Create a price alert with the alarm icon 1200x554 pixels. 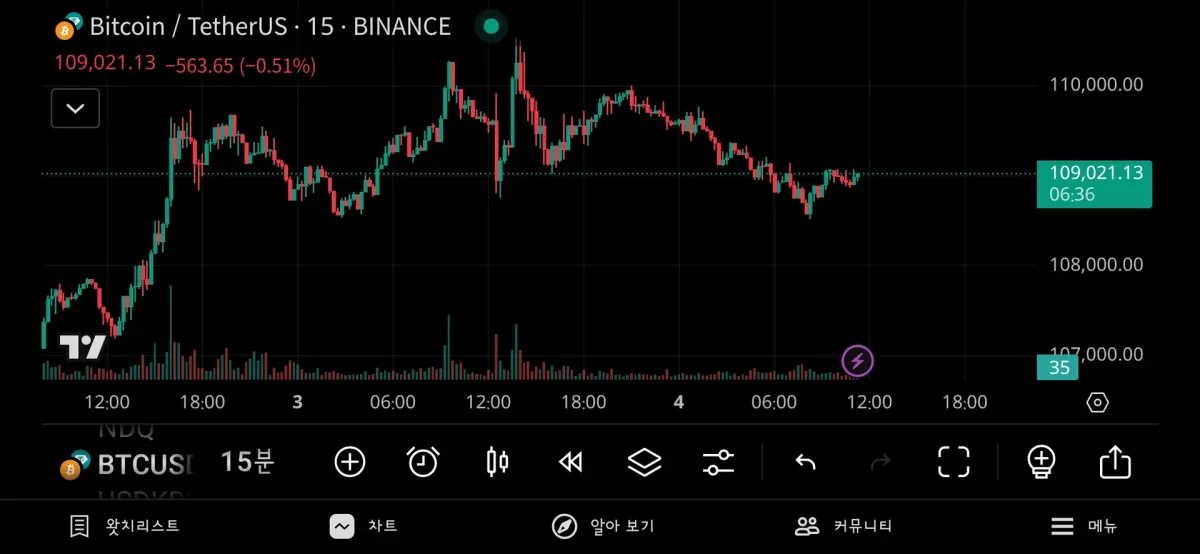(423, 462)
